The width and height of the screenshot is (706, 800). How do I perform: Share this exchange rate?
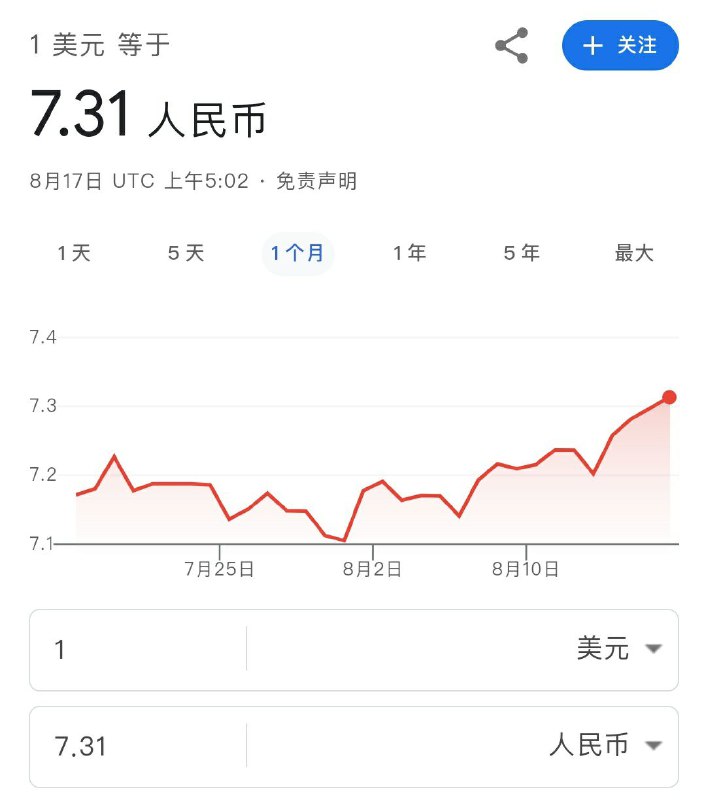pyautogui.click(x=511, y=46)
